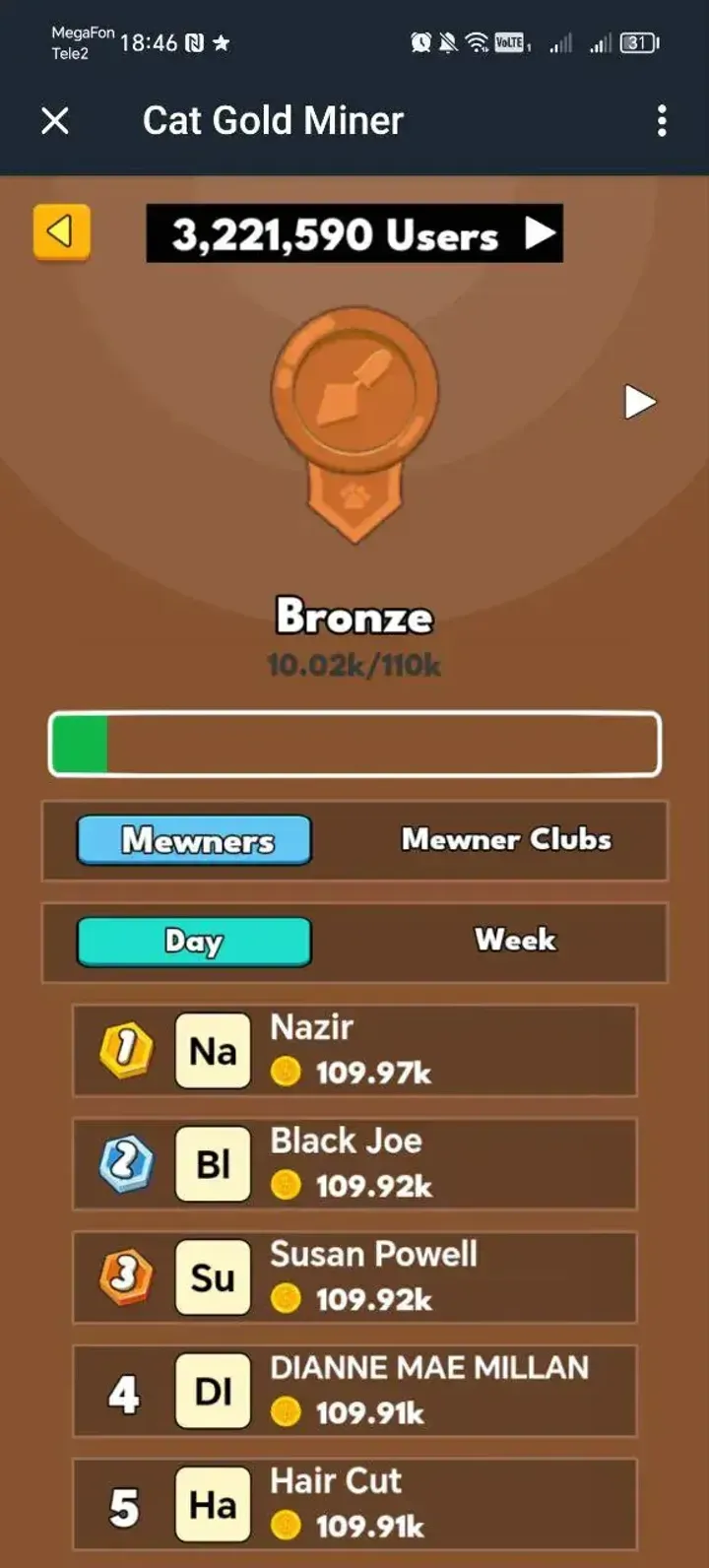This screenshot has width=709, height=1568.
Task: Open the three-dot overflow menu
Action: tap(662, 121)
